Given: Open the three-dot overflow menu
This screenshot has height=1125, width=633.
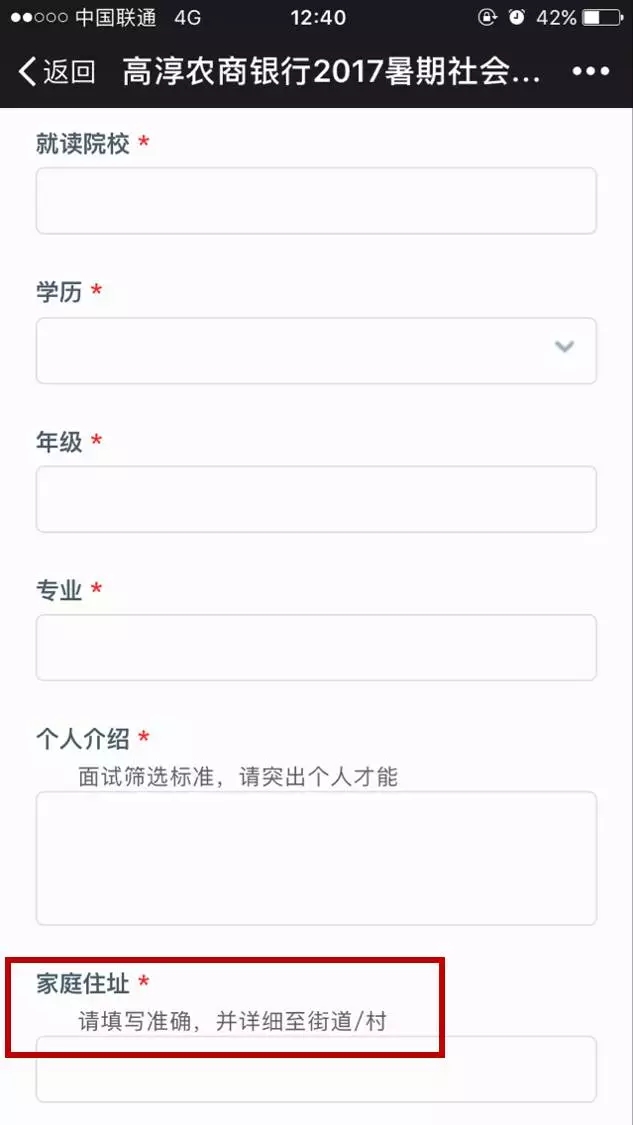Looking at the screenshot, I should click(x=590, y=72).
